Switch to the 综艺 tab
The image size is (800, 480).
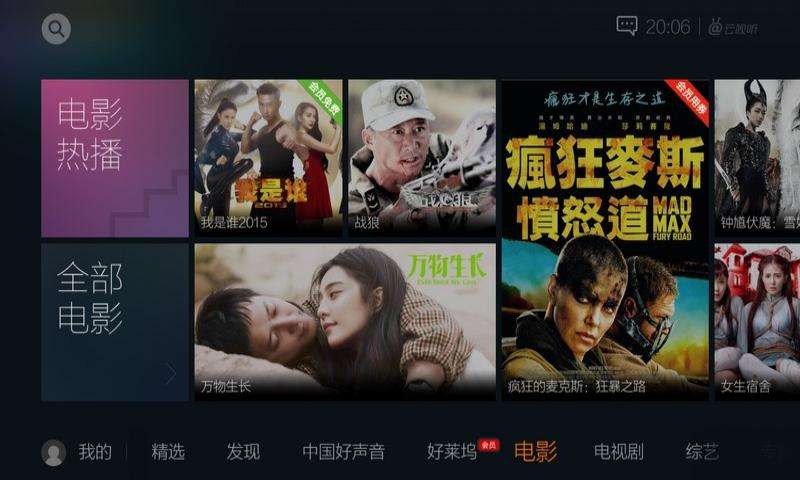pyautogui.click(x=702, y=452)
